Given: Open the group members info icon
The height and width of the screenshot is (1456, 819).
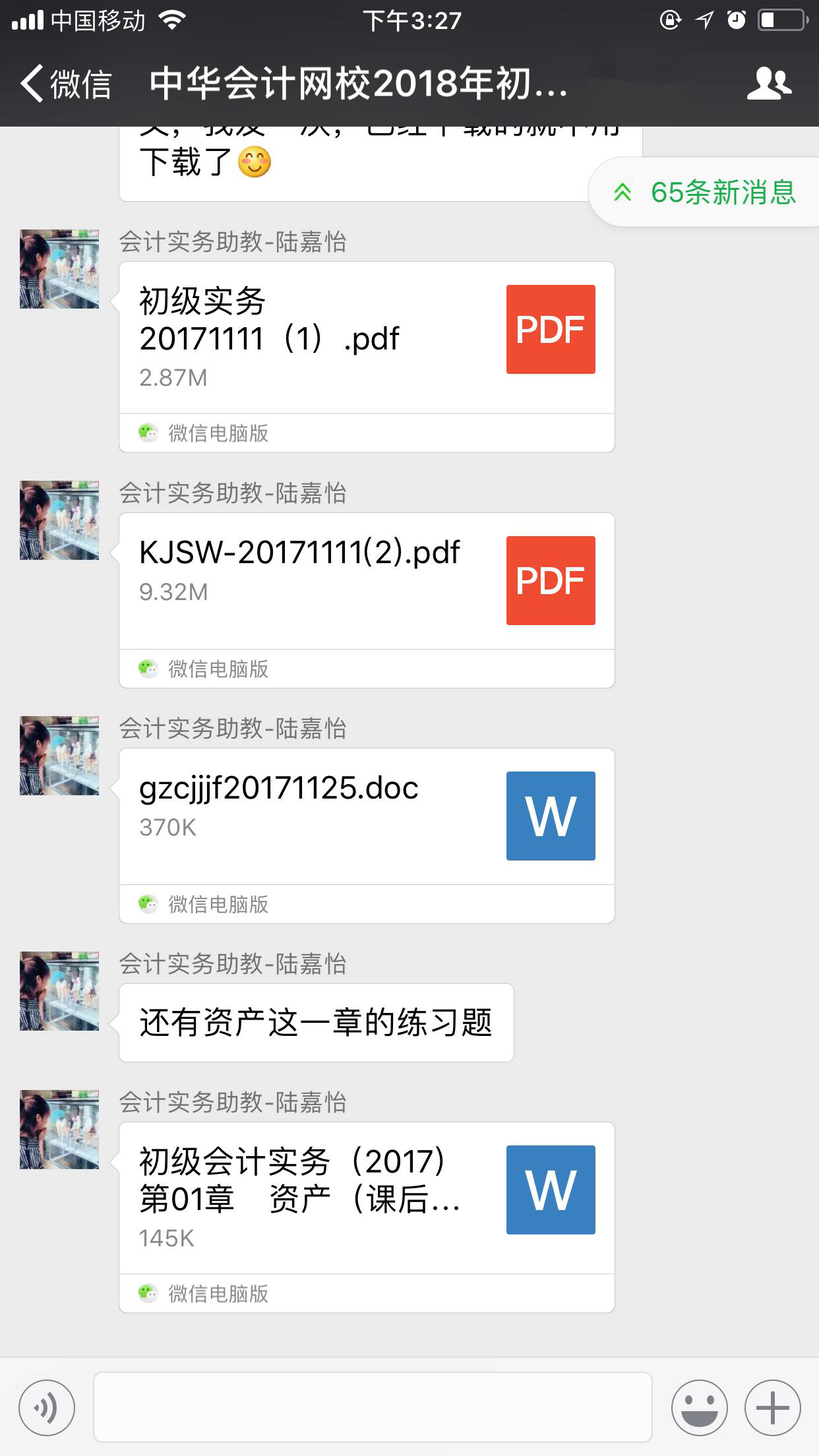Looking at the screenshot, I should [x=769, y=84].
